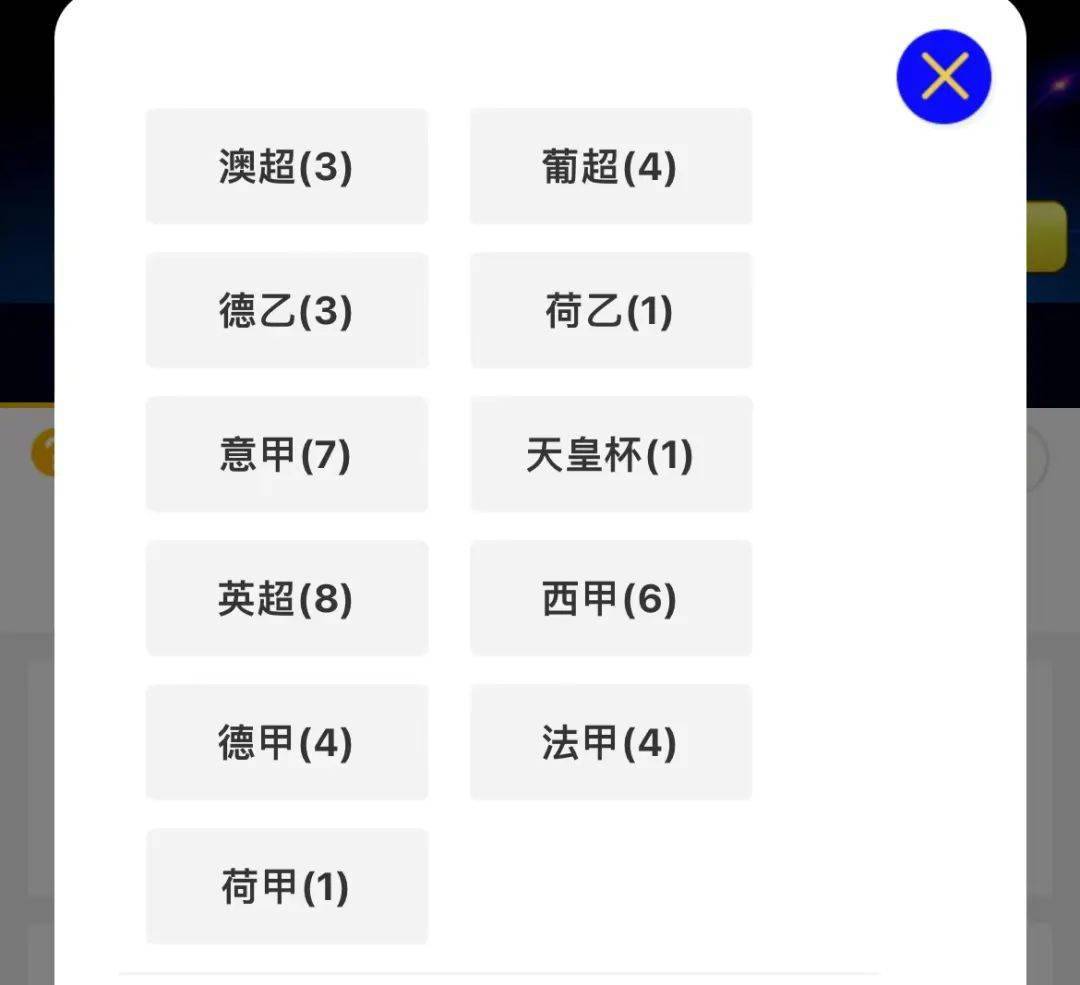
Task: Pick the 天皇杯(1) chip
Action: tap(611, 454)
